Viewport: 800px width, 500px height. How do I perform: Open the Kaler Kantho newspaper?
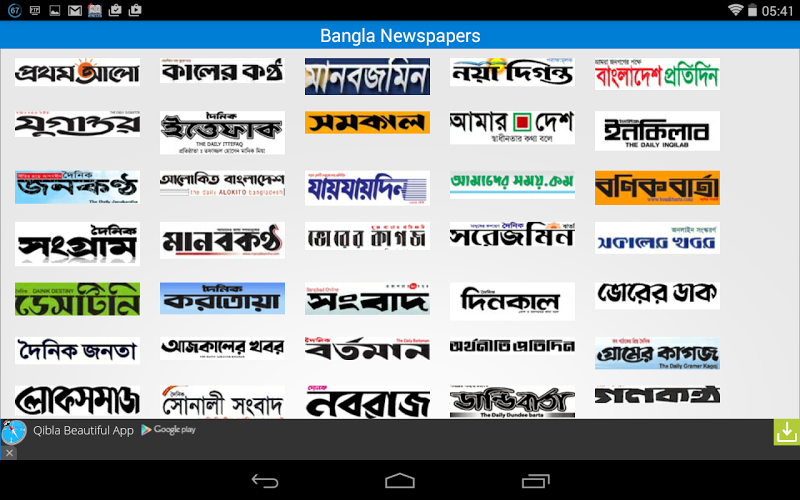[x=222, y=73]
